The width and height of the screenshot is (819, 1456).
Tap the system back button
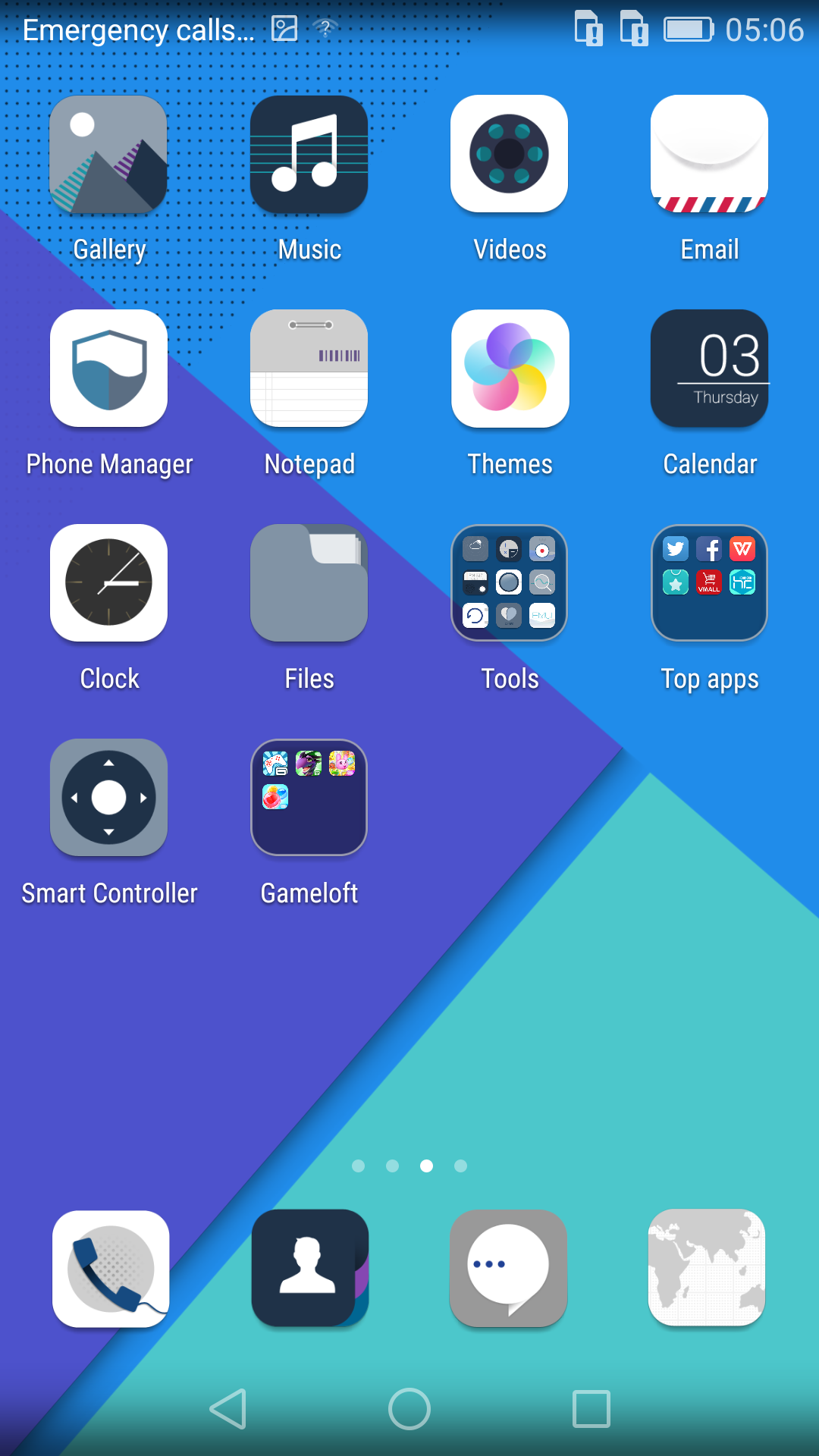pos(227,1409)
